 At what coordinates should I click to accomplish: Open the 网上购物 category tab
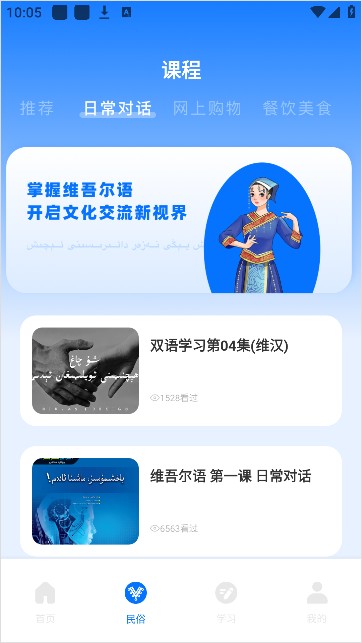click(207, 109)
